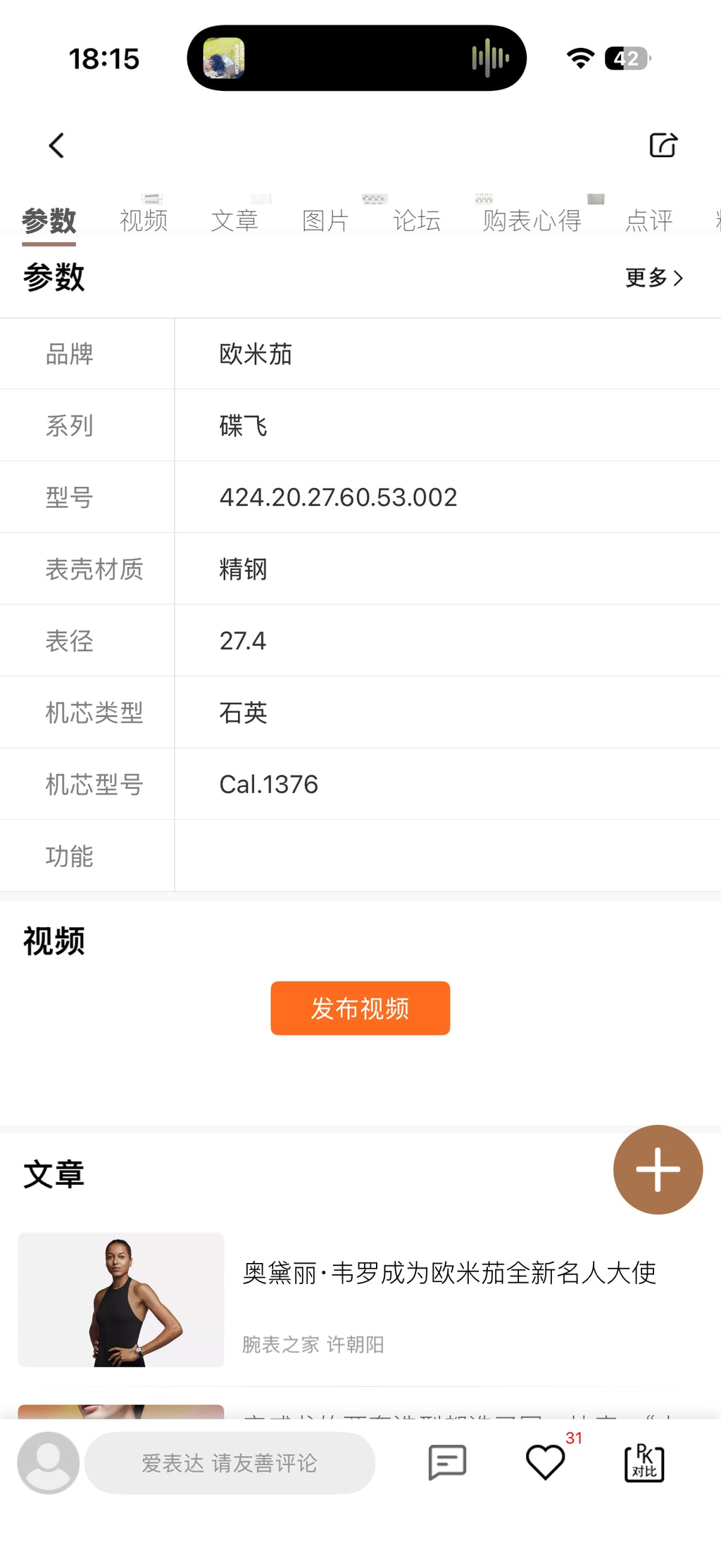Tap the profile avatar in bottom bar

[48, 1463]
